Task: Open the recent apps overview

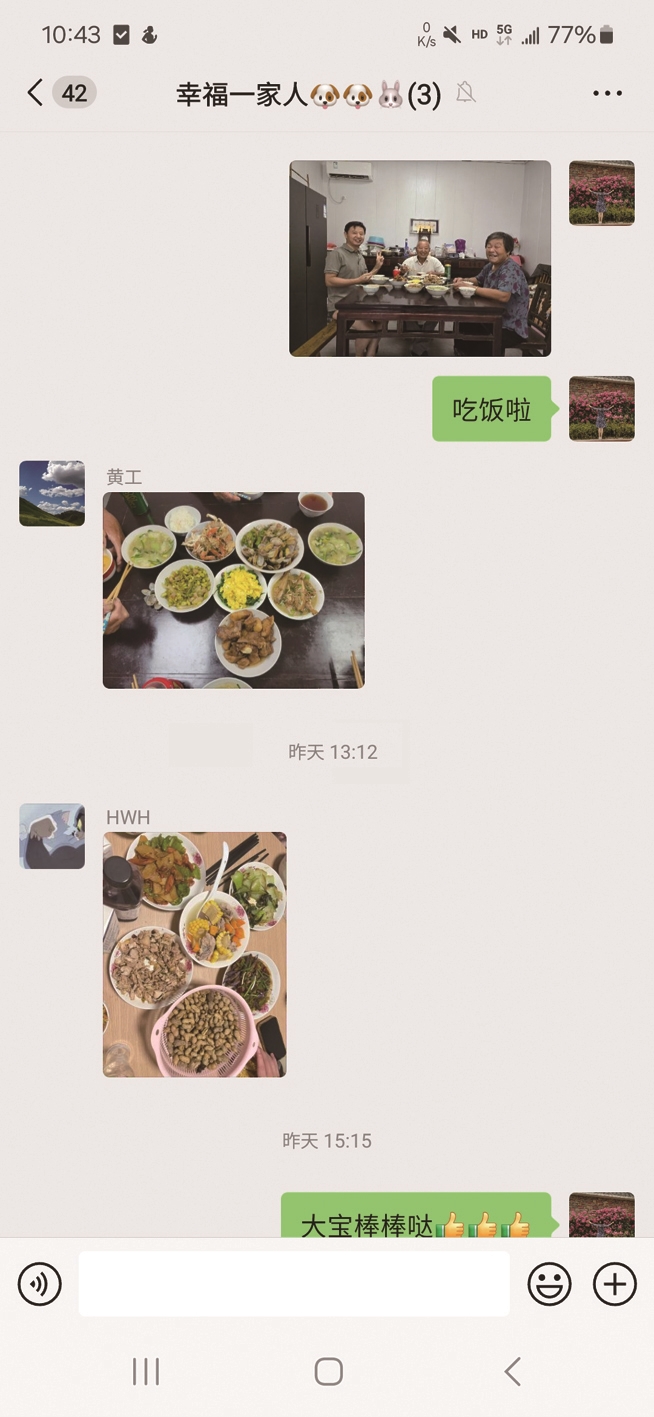Action: click(x=146, y=1371)
